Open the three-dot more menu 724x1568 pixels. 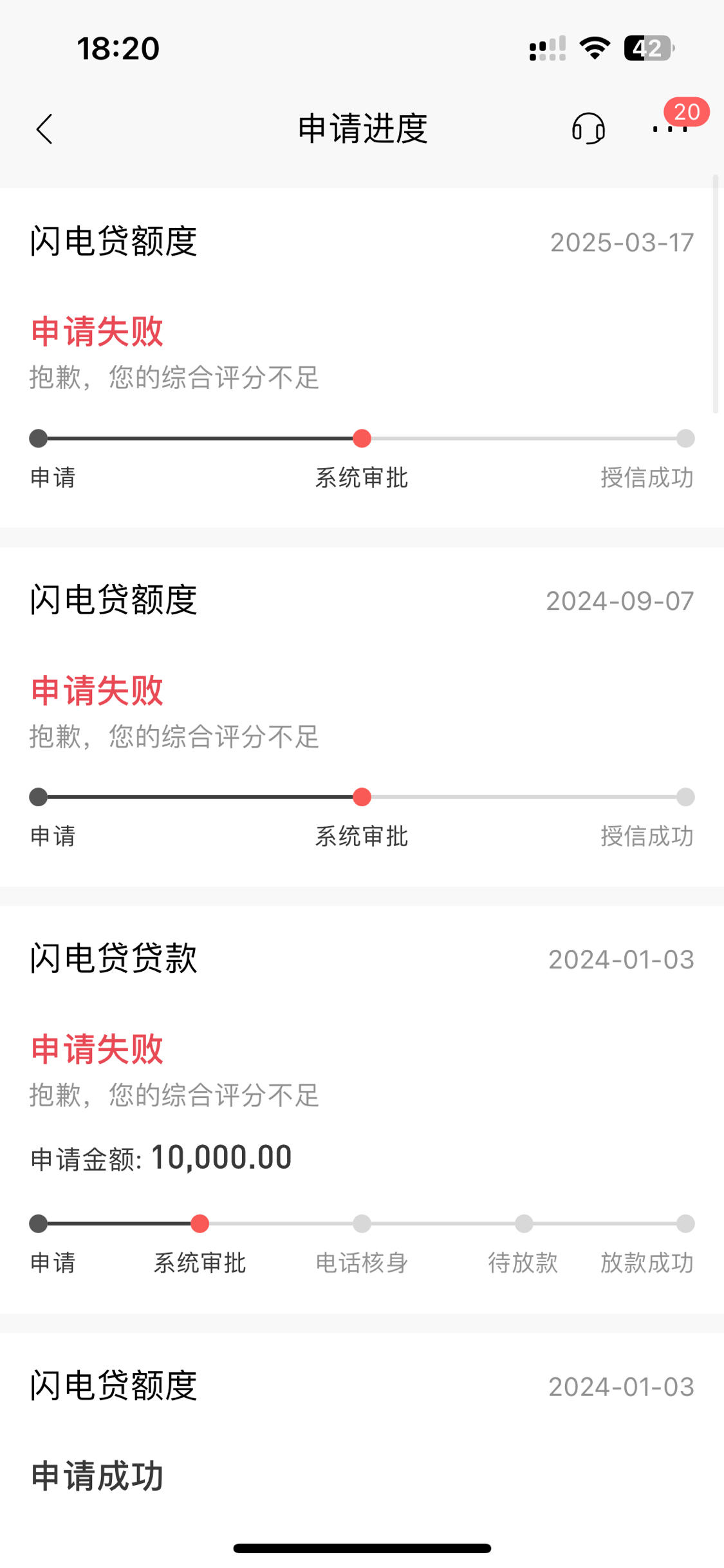pyautogui.click(x=670, y=129)
